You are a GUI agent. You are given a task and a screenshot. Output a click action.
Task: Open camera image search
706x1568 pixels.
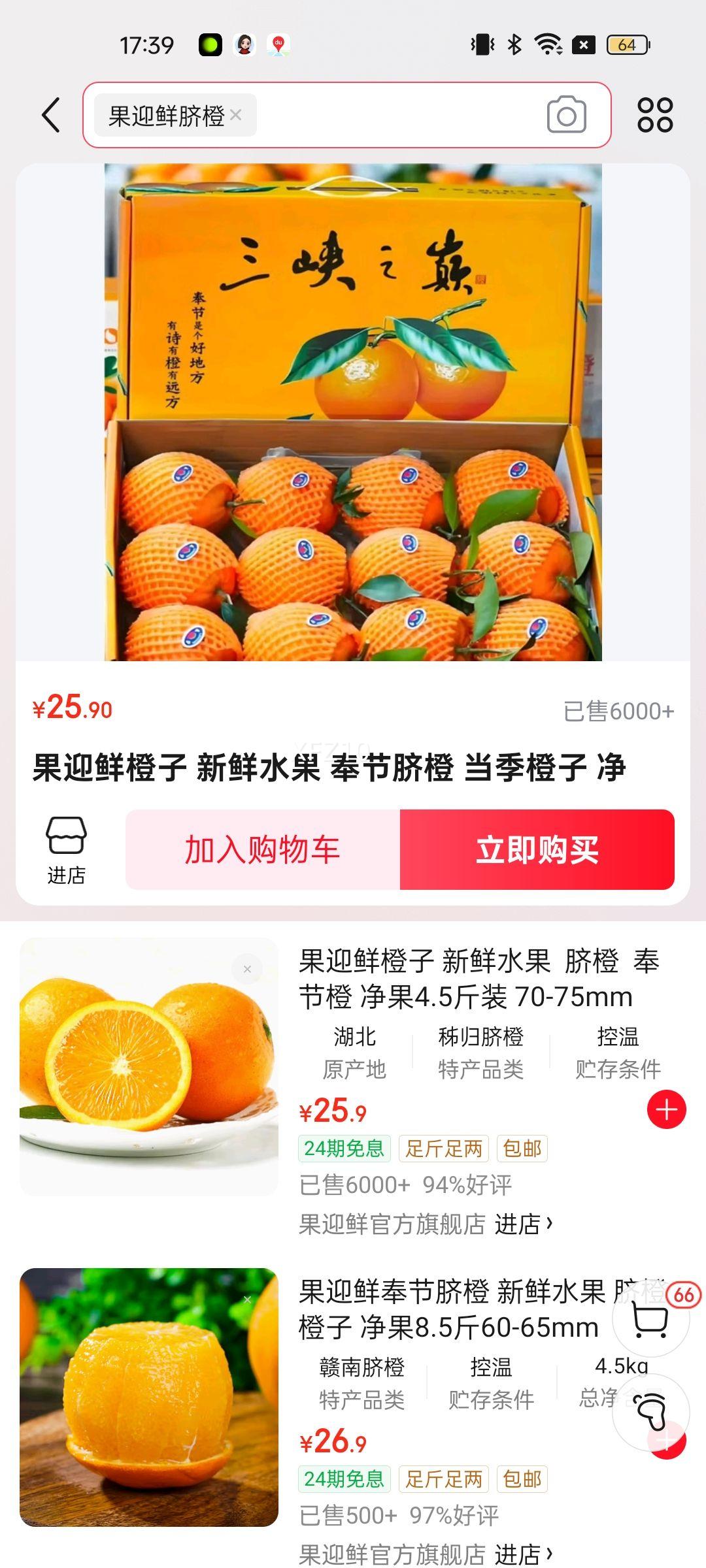pyautogui.click(x=566, y=116)
